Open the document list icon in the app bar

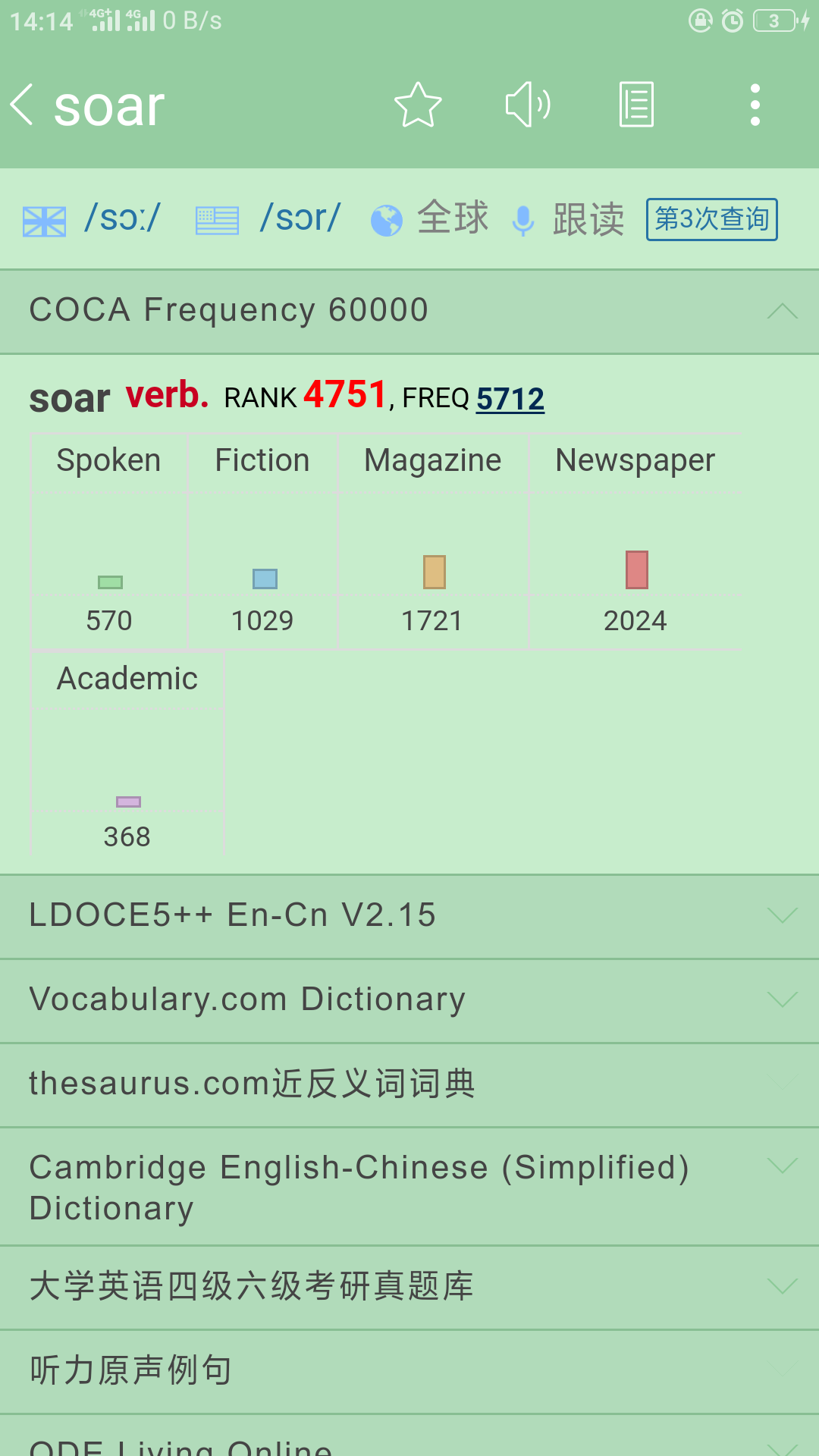[x=636, y=105]
